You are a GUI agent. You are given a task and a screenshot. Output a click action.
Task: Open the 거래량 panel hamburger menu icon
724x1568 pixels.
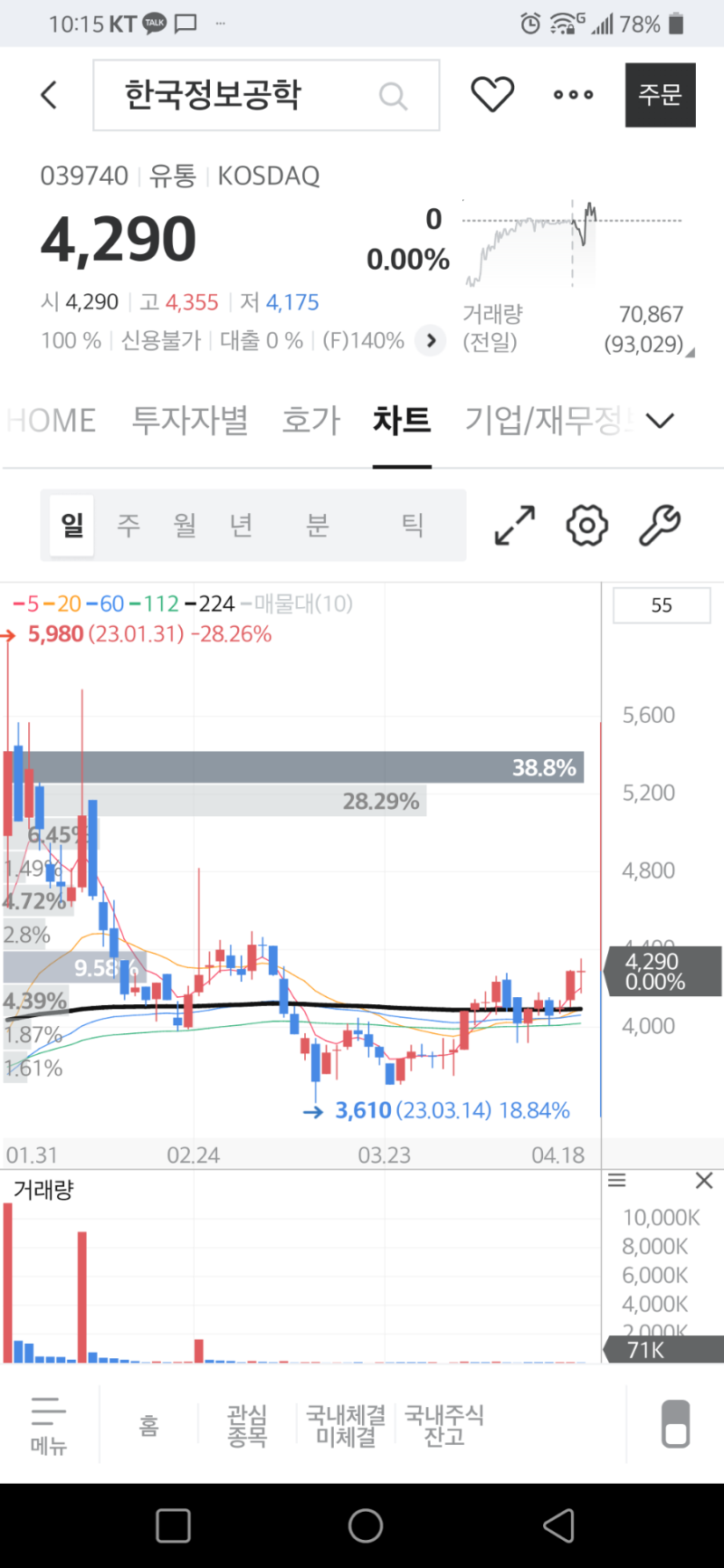[616, 1181]
